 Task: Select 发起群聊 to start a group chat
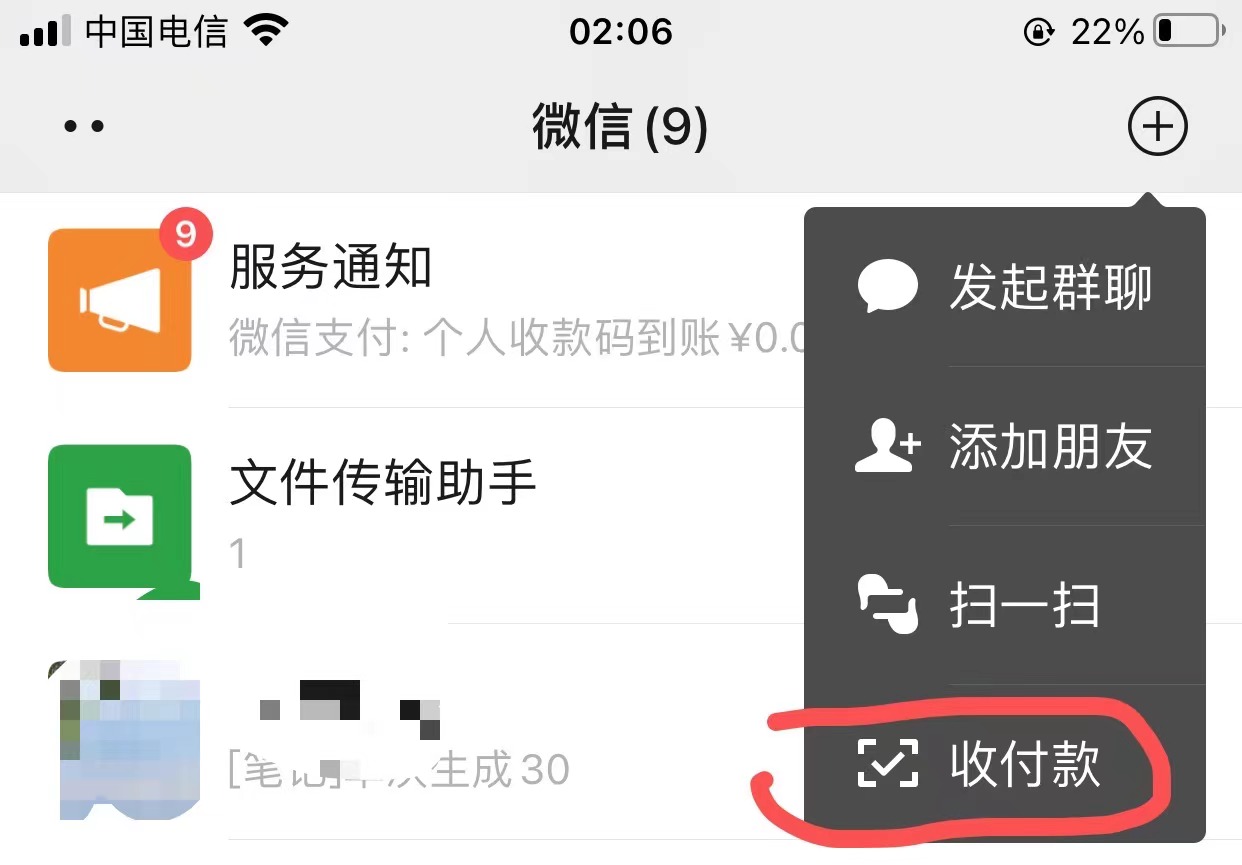[x=1005, y=288]
